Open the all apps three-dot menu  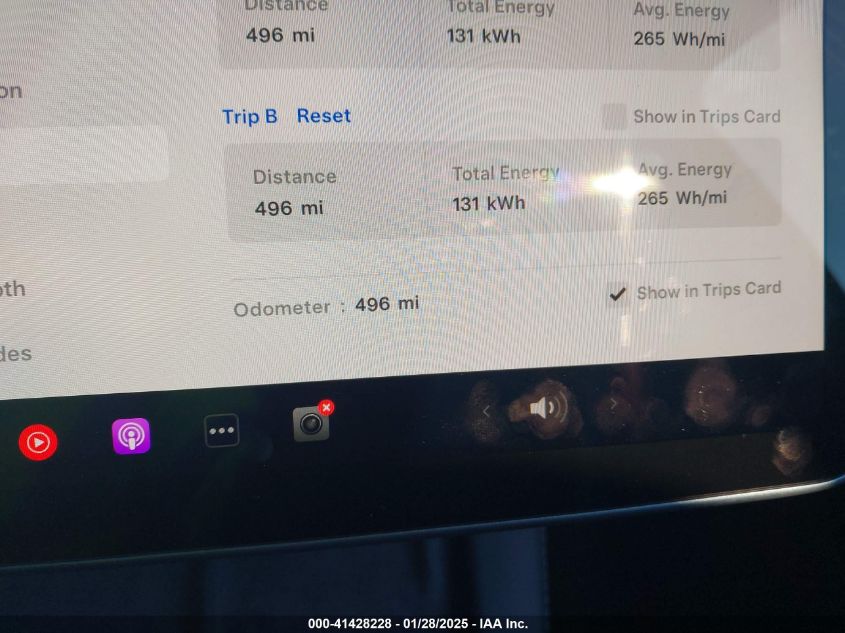pyautogui.click(x=222, y=431)
